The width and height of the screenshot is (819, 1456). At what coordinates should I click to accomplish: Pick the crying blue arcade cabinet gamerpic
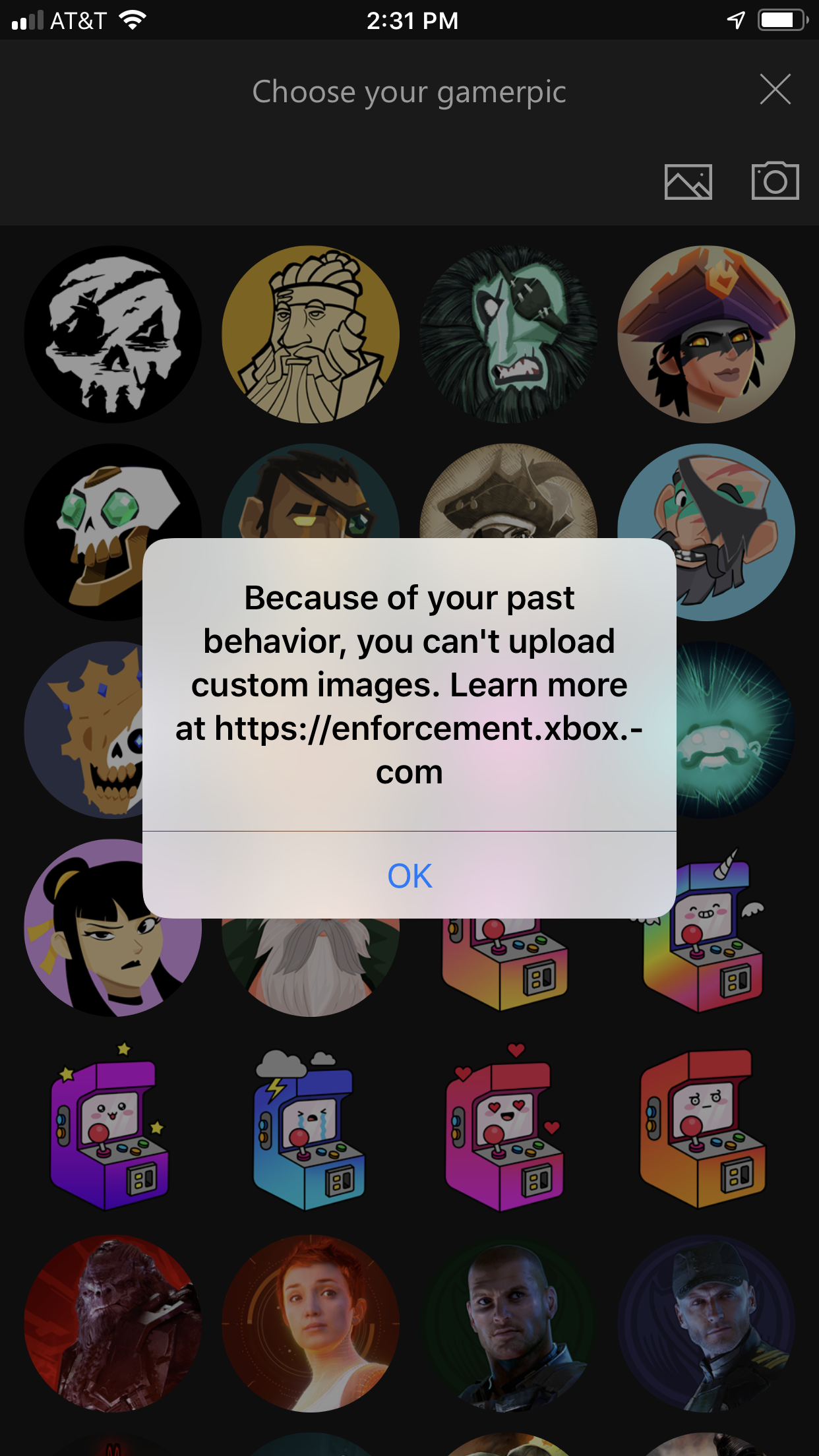pos(308,1129)
